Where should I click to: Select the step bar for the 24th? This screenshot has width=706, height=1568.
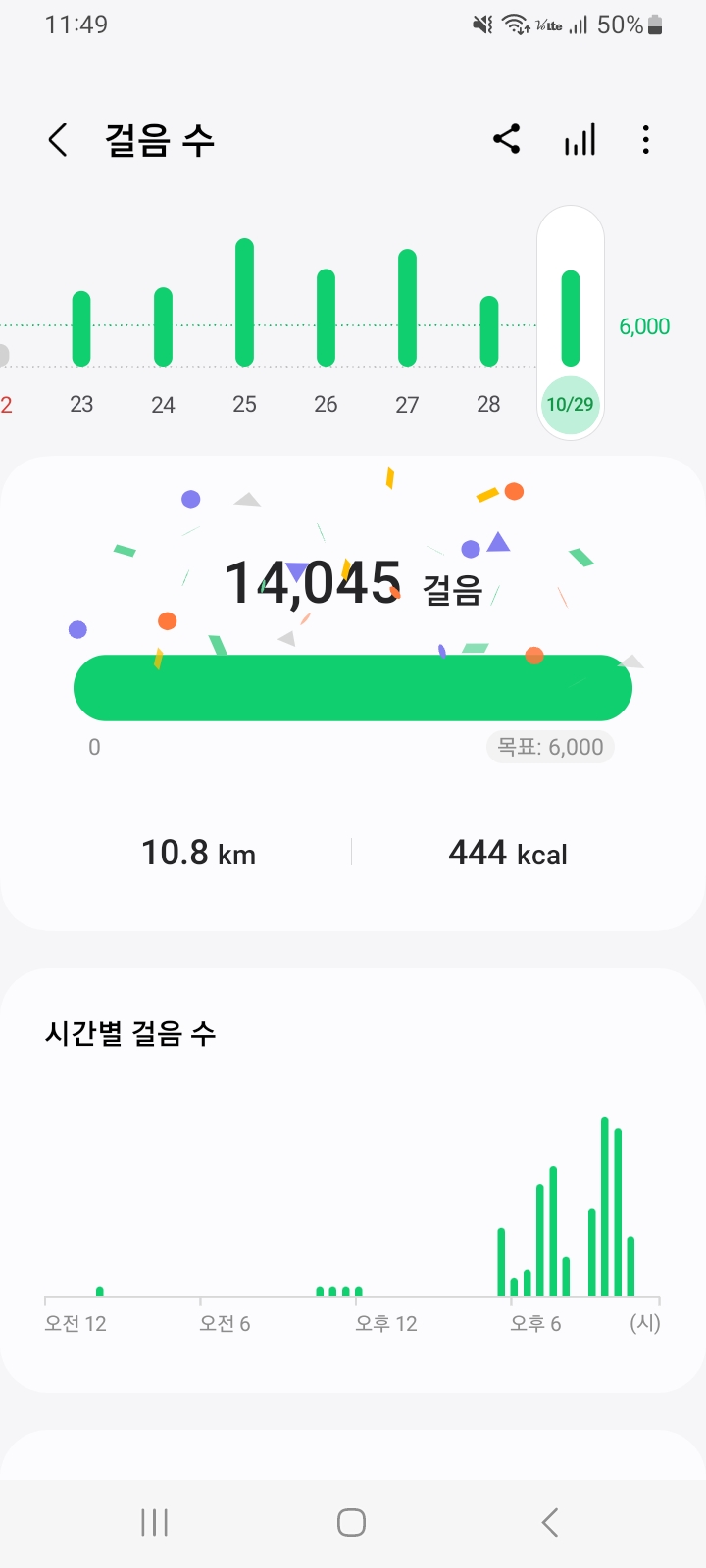[163, 327]
